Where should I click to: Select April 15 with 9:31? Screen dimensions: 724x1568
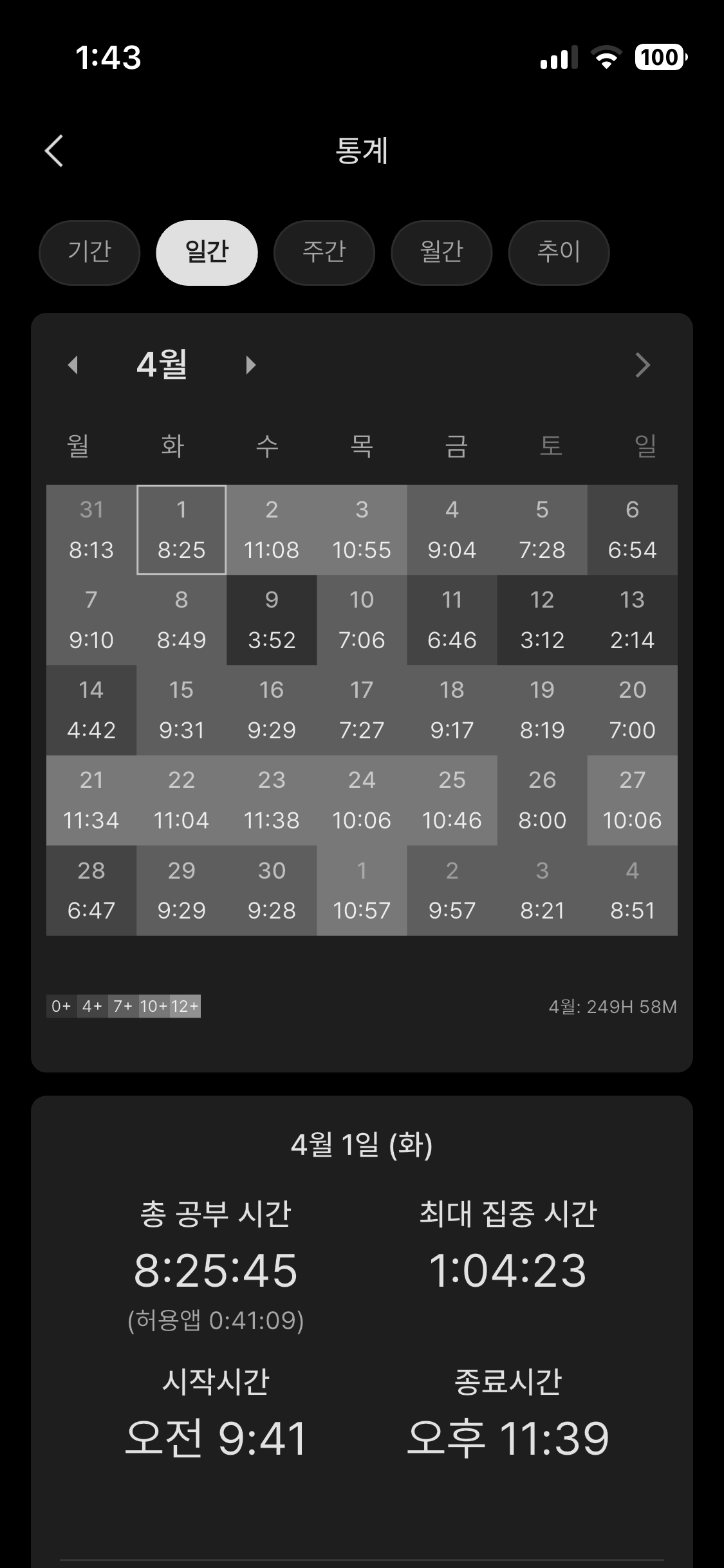[x=181, y=710]
